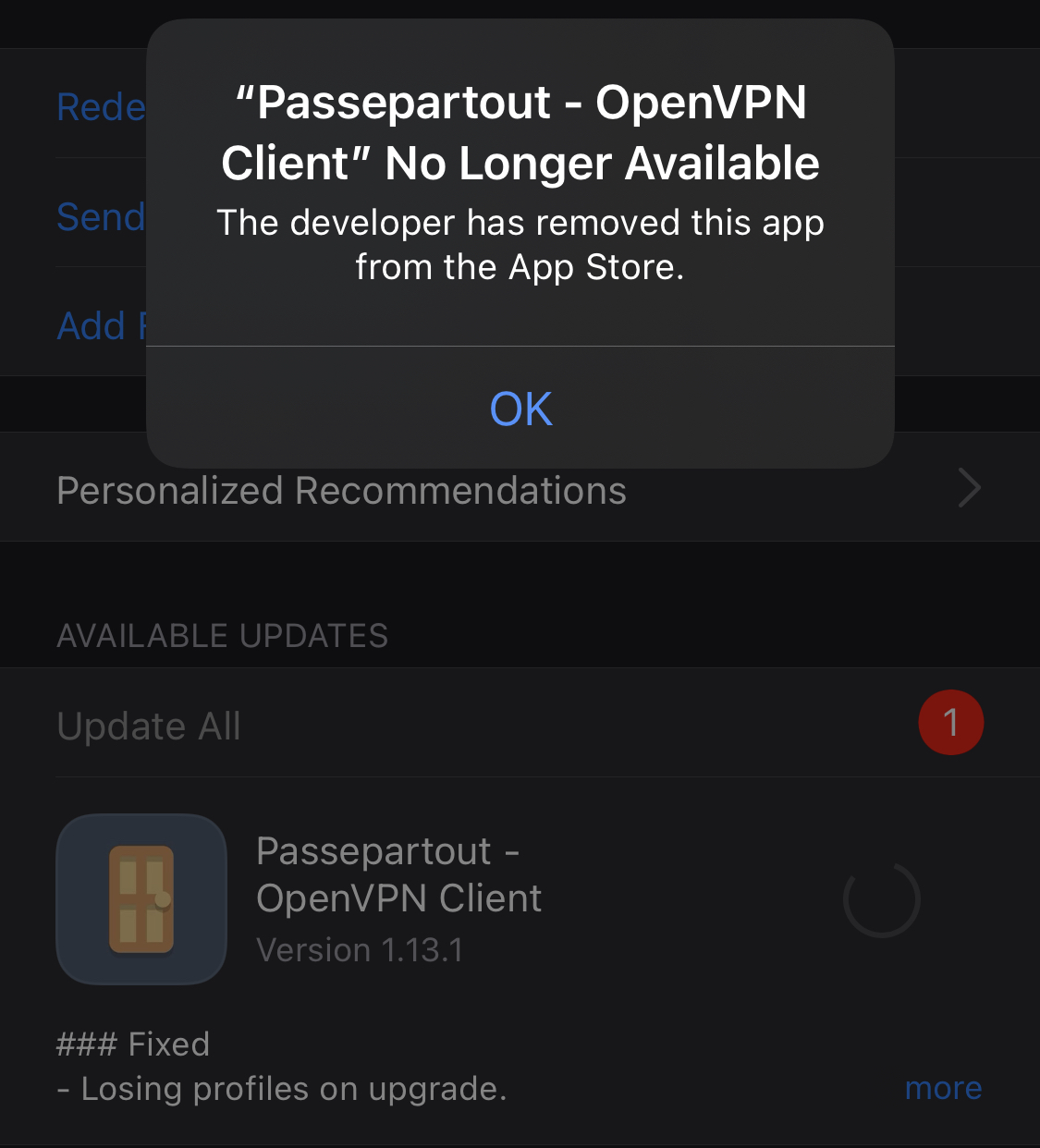
Task: Tap the red update count badge
Action: coord(951,722)
